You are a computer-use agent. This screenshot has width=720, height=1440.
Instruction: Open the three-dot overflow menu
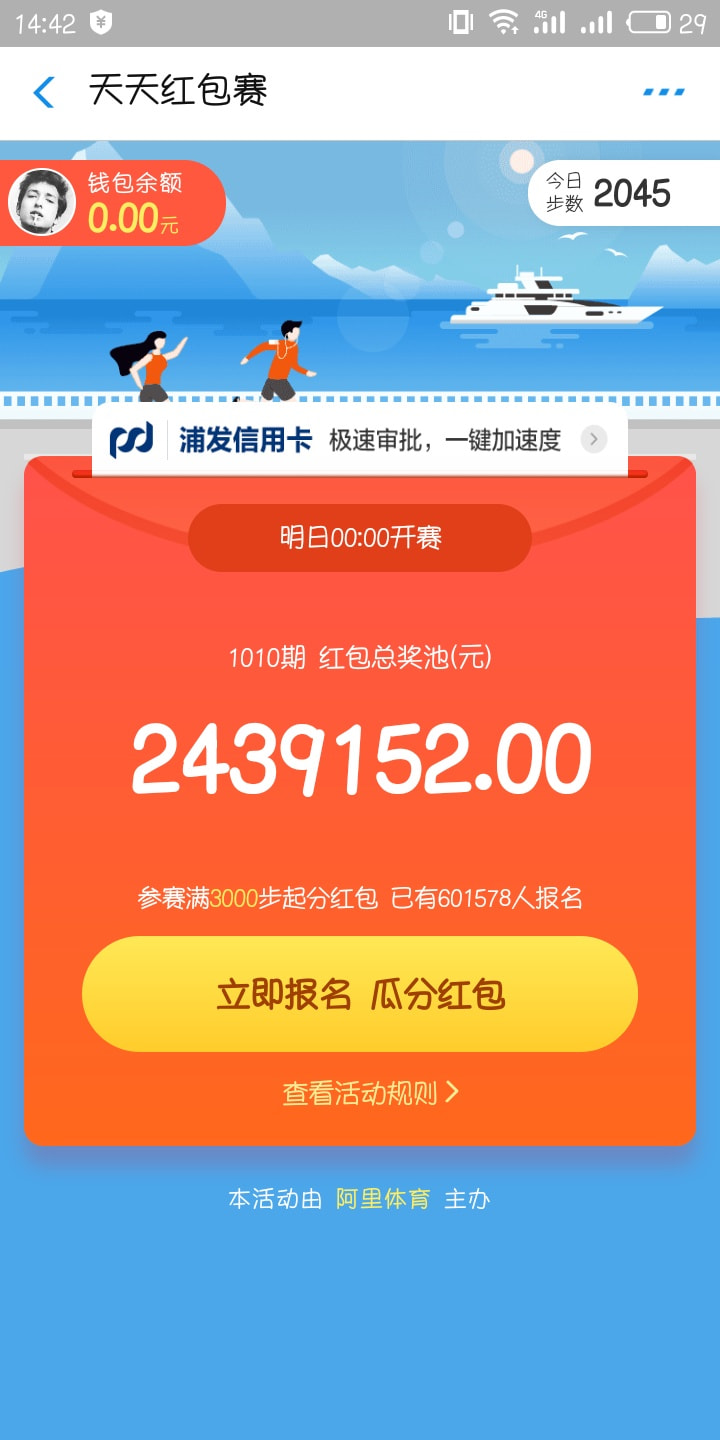pos(663,92)
